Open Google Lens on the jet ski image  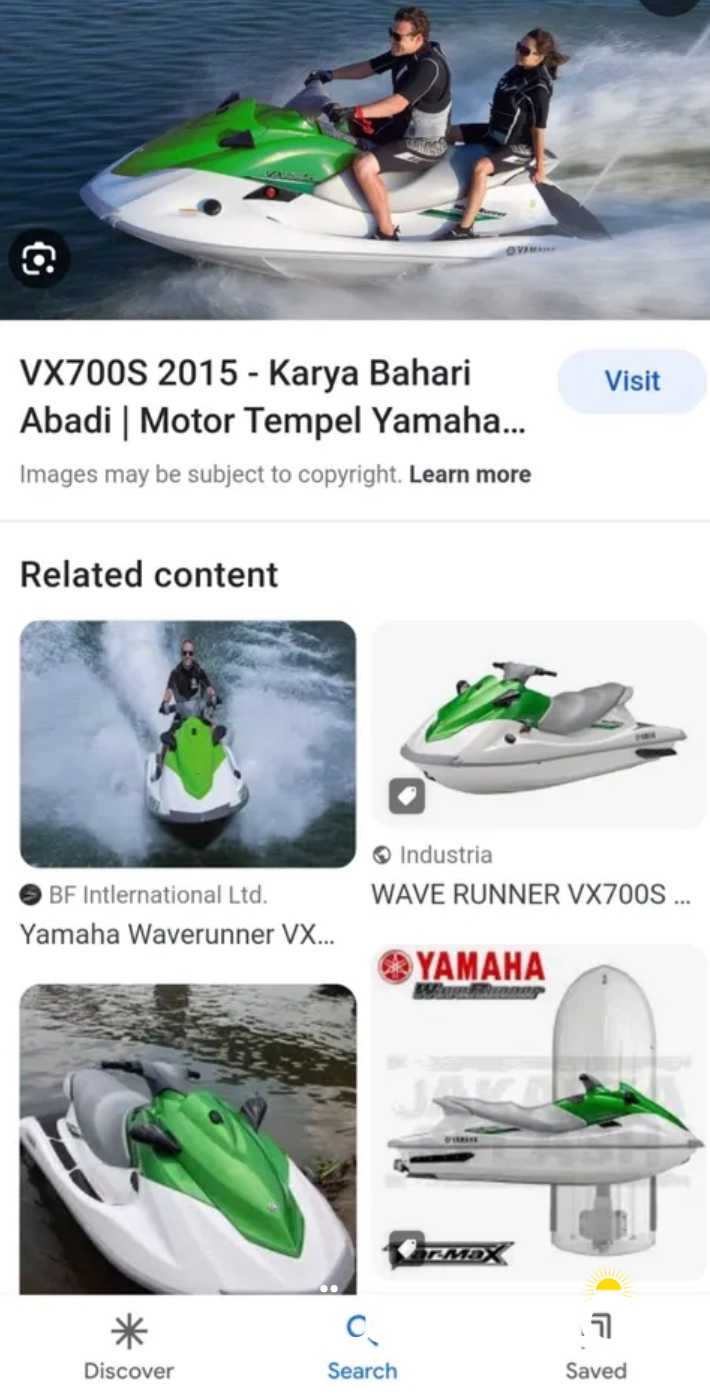pos(39,261)
